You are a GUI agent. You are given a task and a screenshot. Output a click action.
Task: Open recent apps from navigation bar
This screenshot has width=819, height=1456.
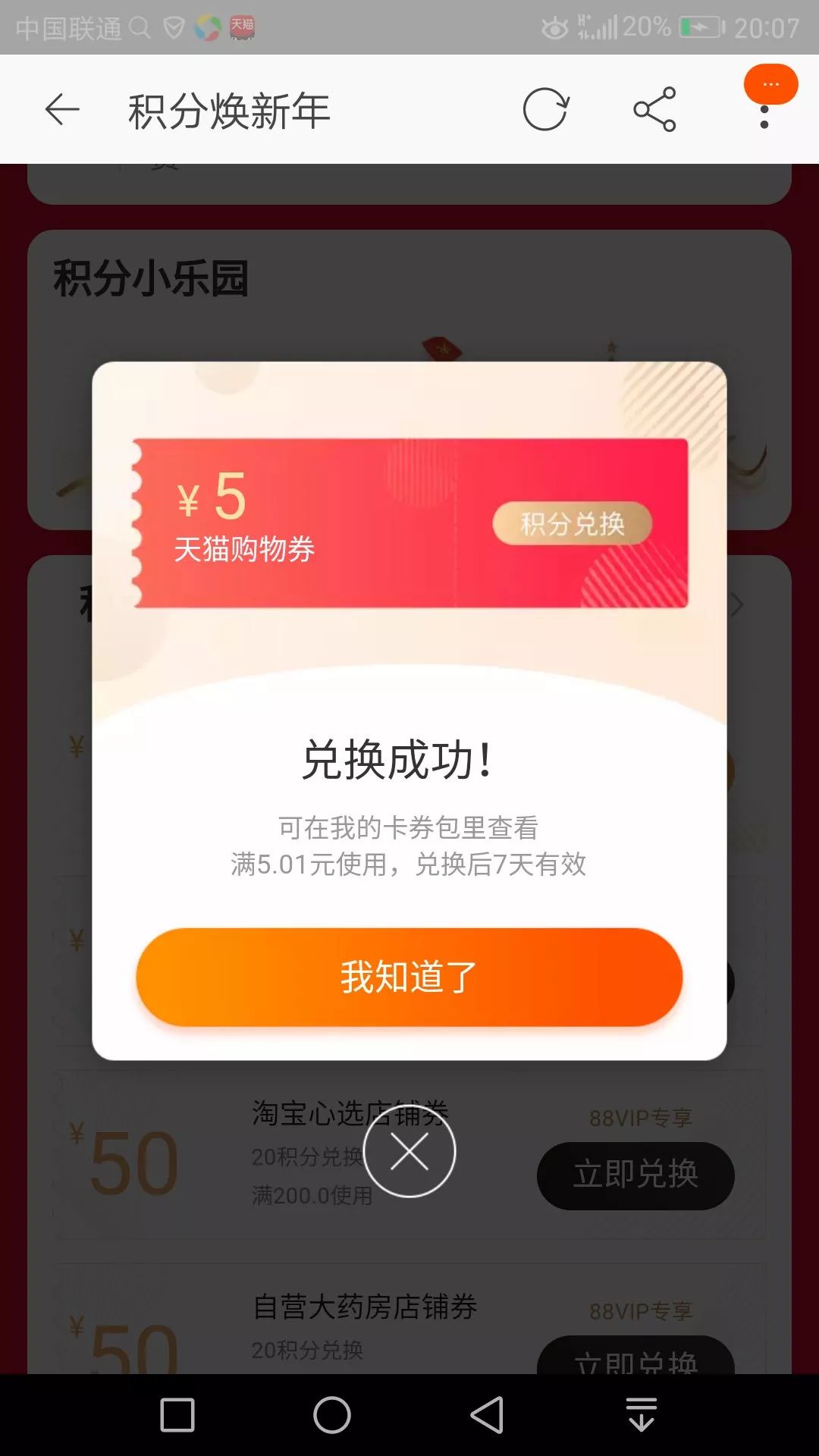[x=177, y=1415]
